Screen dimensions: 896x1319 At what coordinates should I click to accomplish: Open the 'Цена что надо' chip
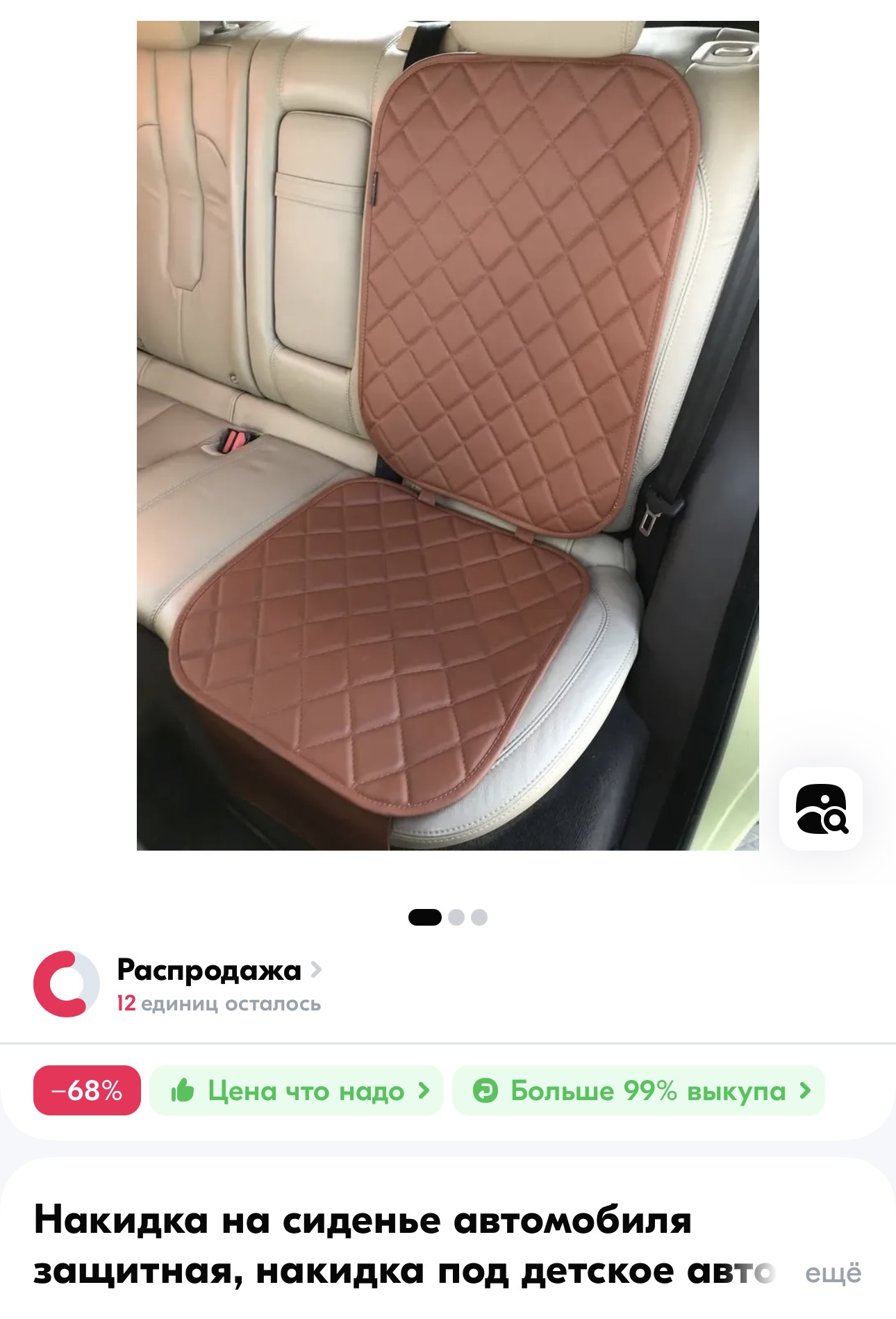pos(297,1090)
